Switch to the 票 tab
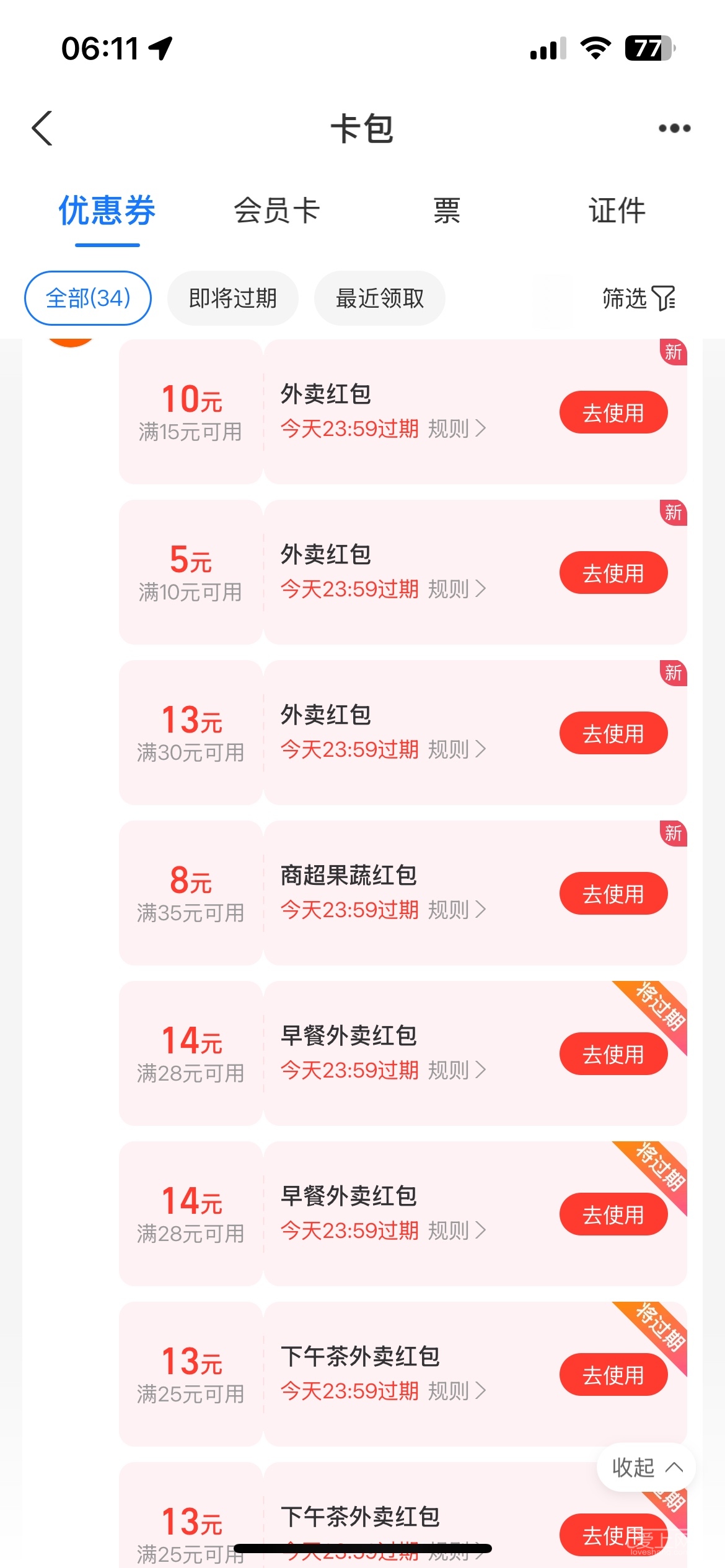The height and width of the screenshot is (1568, 725). pyautogui.click(x=446, y=211)
